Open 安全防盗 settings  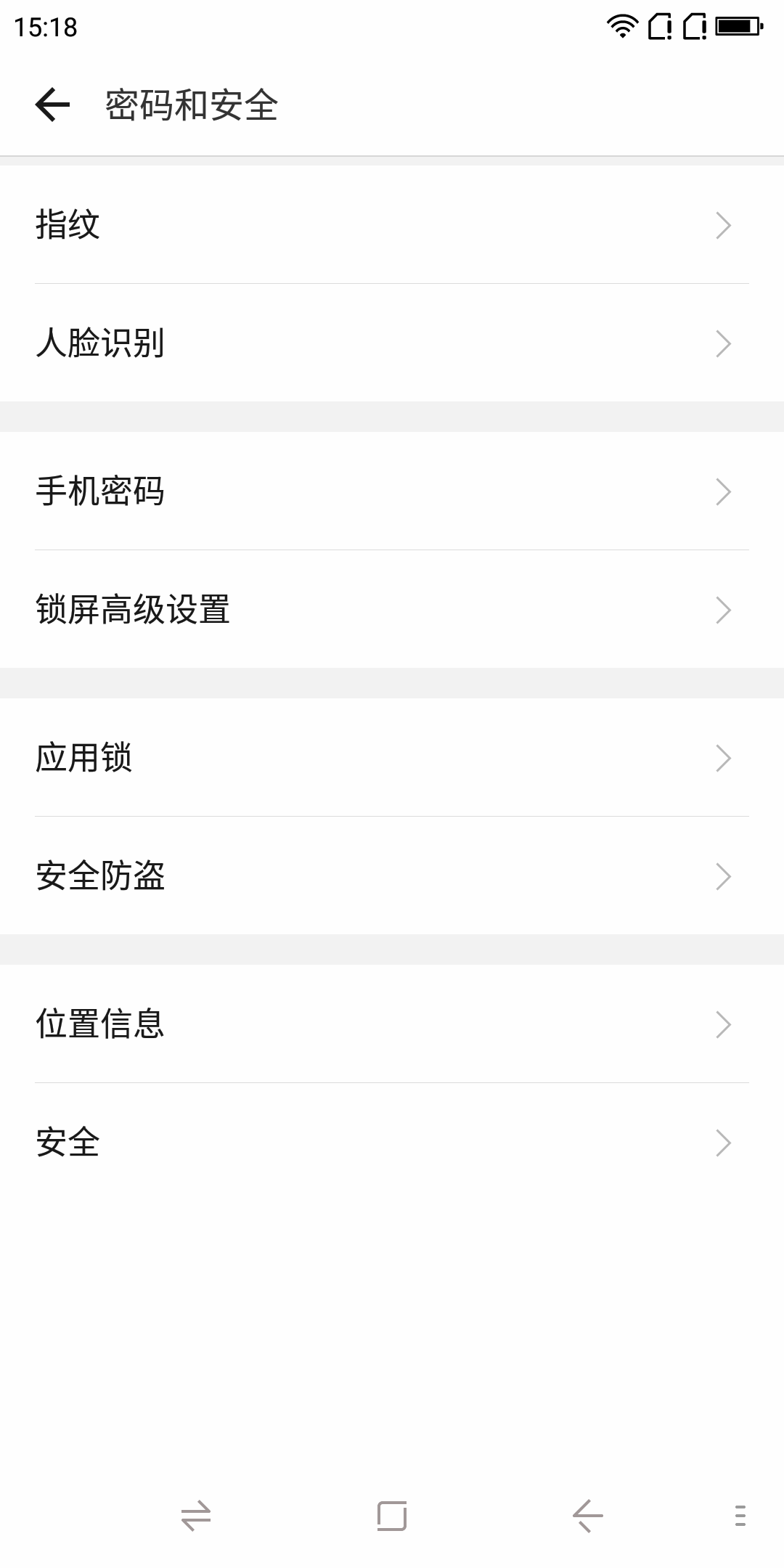392,876
